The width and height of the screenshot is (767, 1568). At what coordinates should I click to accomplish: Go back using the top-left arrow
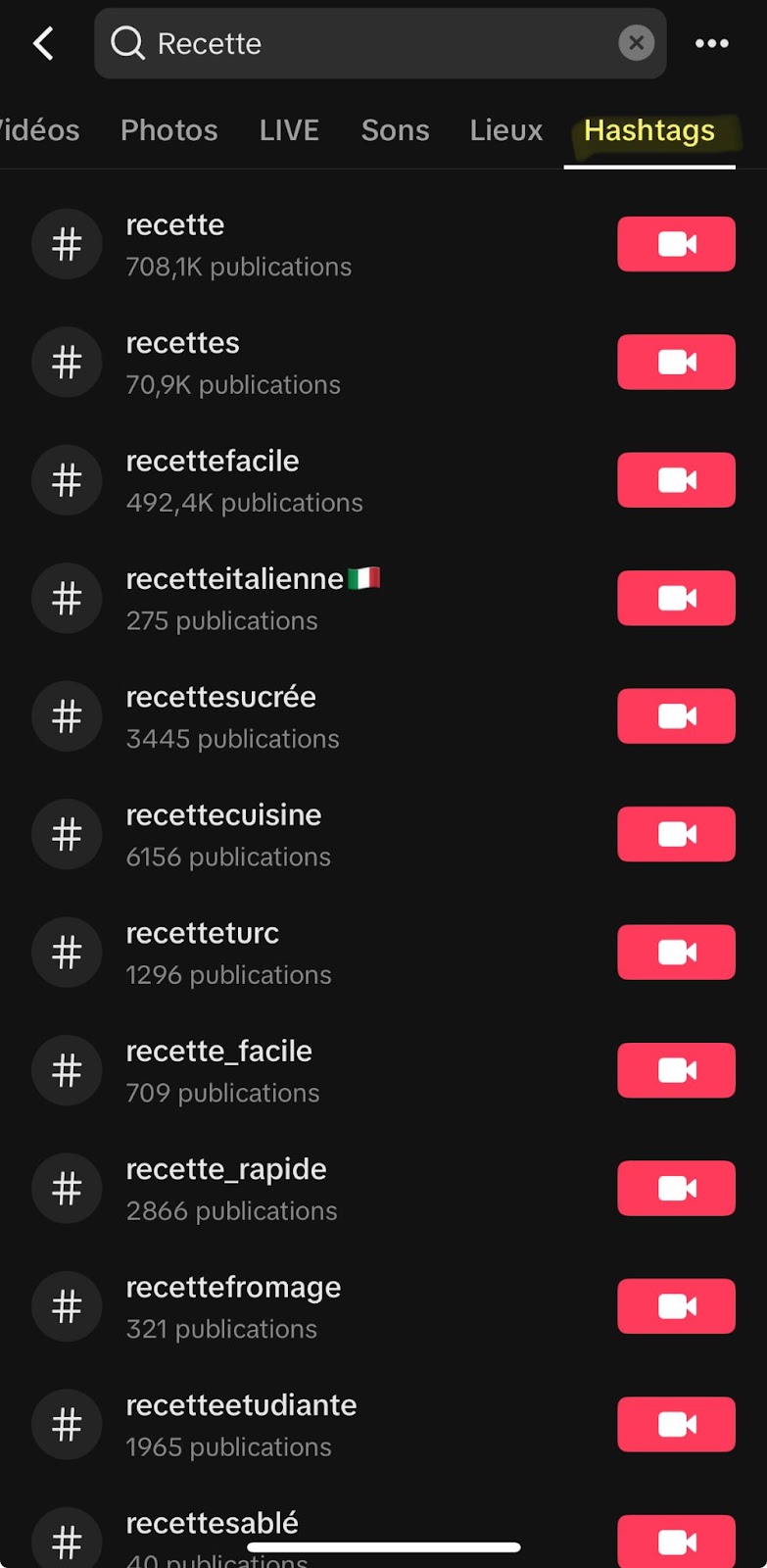click(43, 43)
